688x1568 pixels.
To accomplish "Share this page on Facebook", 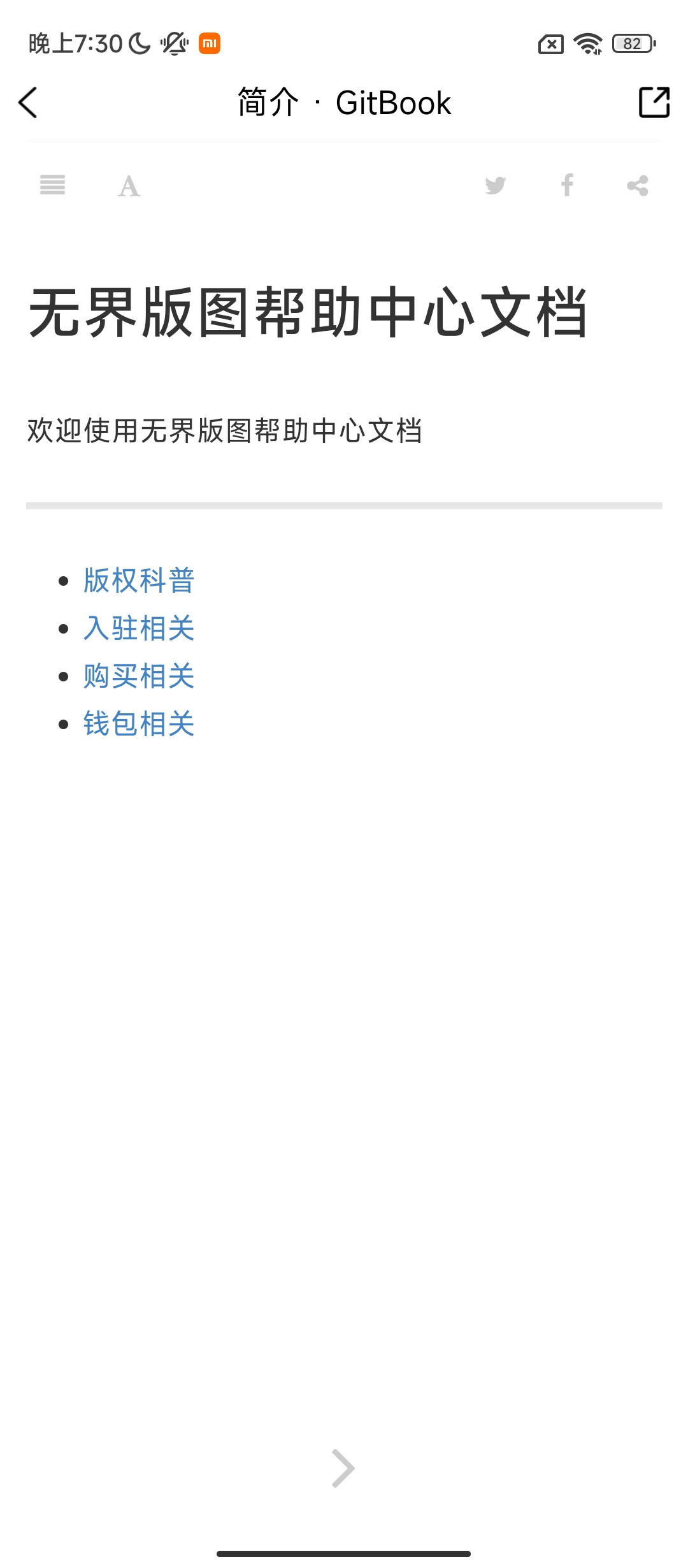I will [567, 185].
